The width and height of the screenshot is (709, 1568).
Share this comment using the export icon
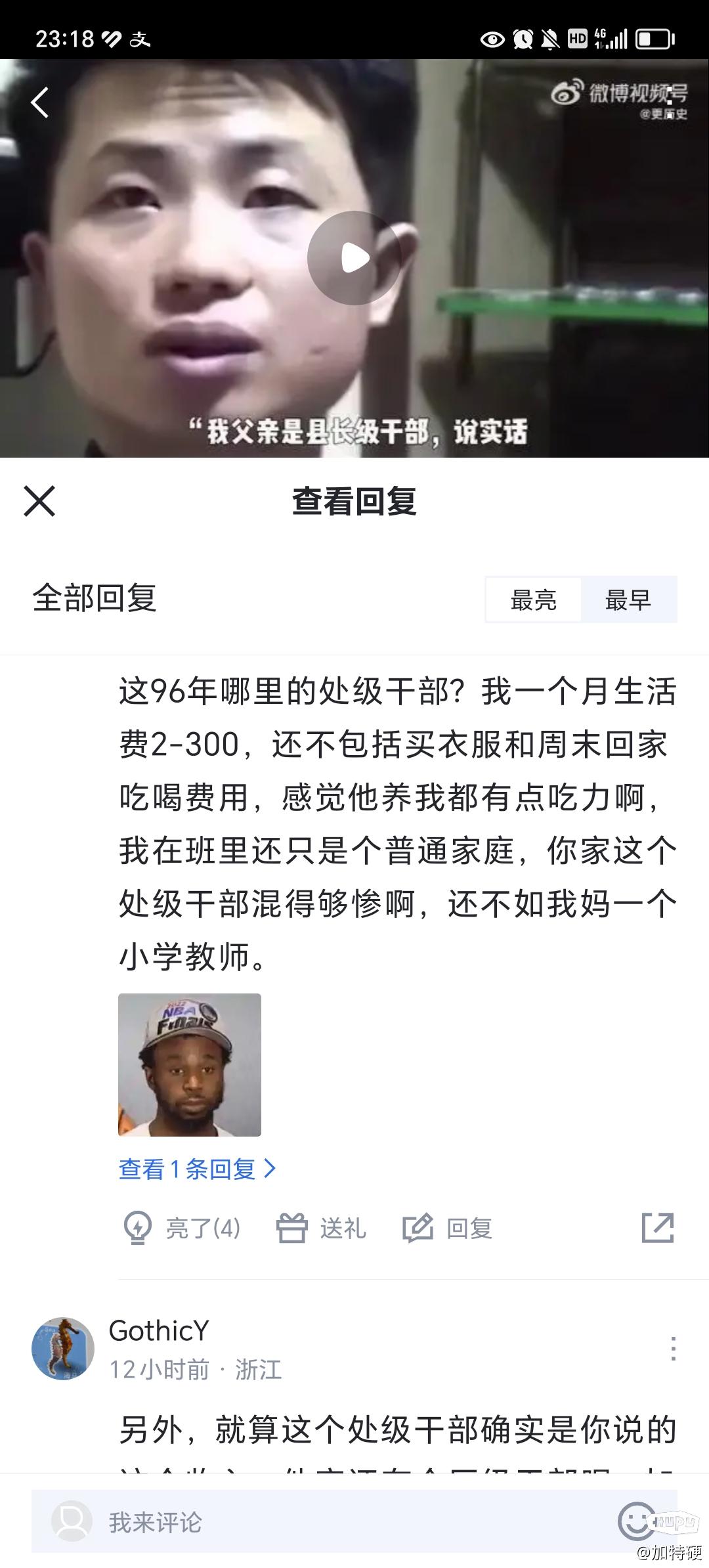click(x=658, y=1227)
